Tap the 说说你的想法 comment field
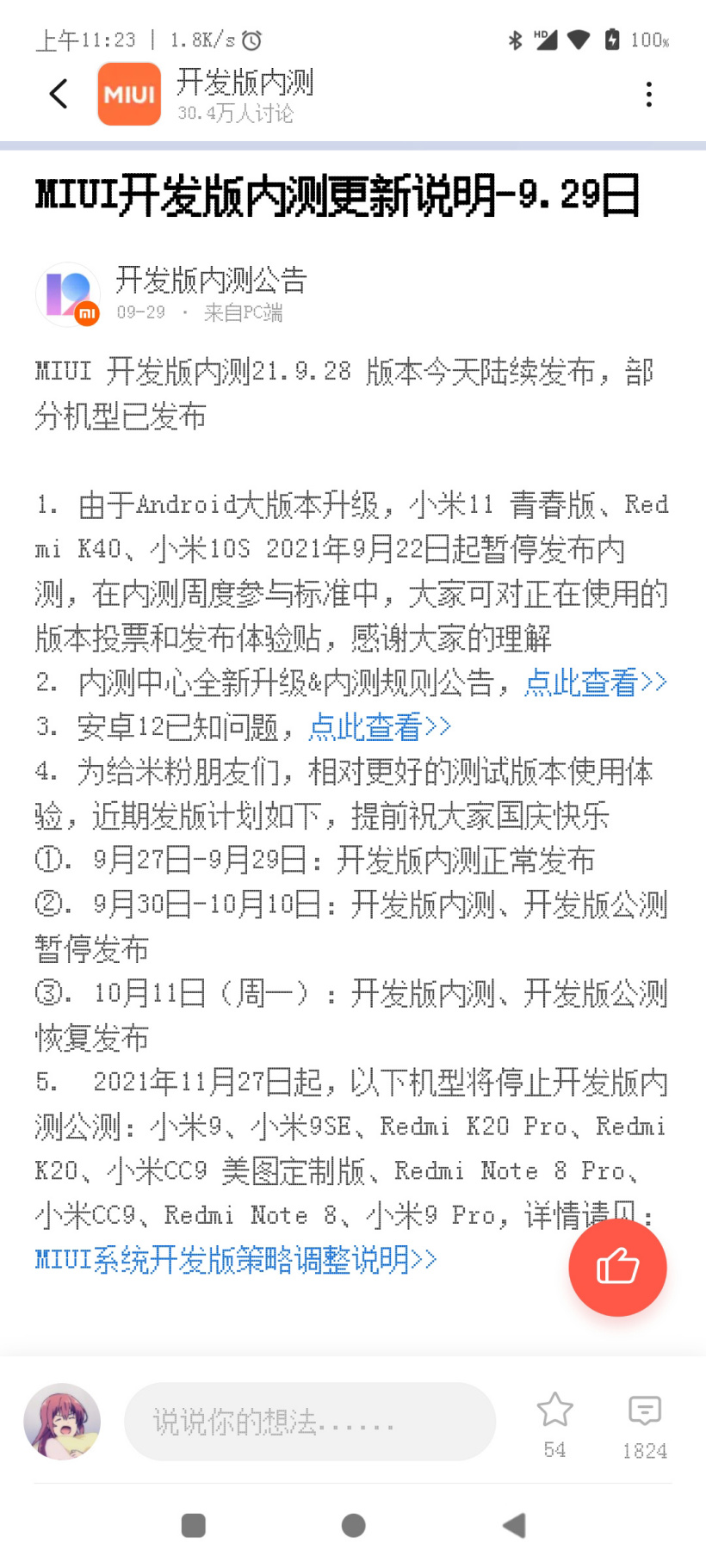The width and height of the screenshot is (706, 1568). 310,1422
